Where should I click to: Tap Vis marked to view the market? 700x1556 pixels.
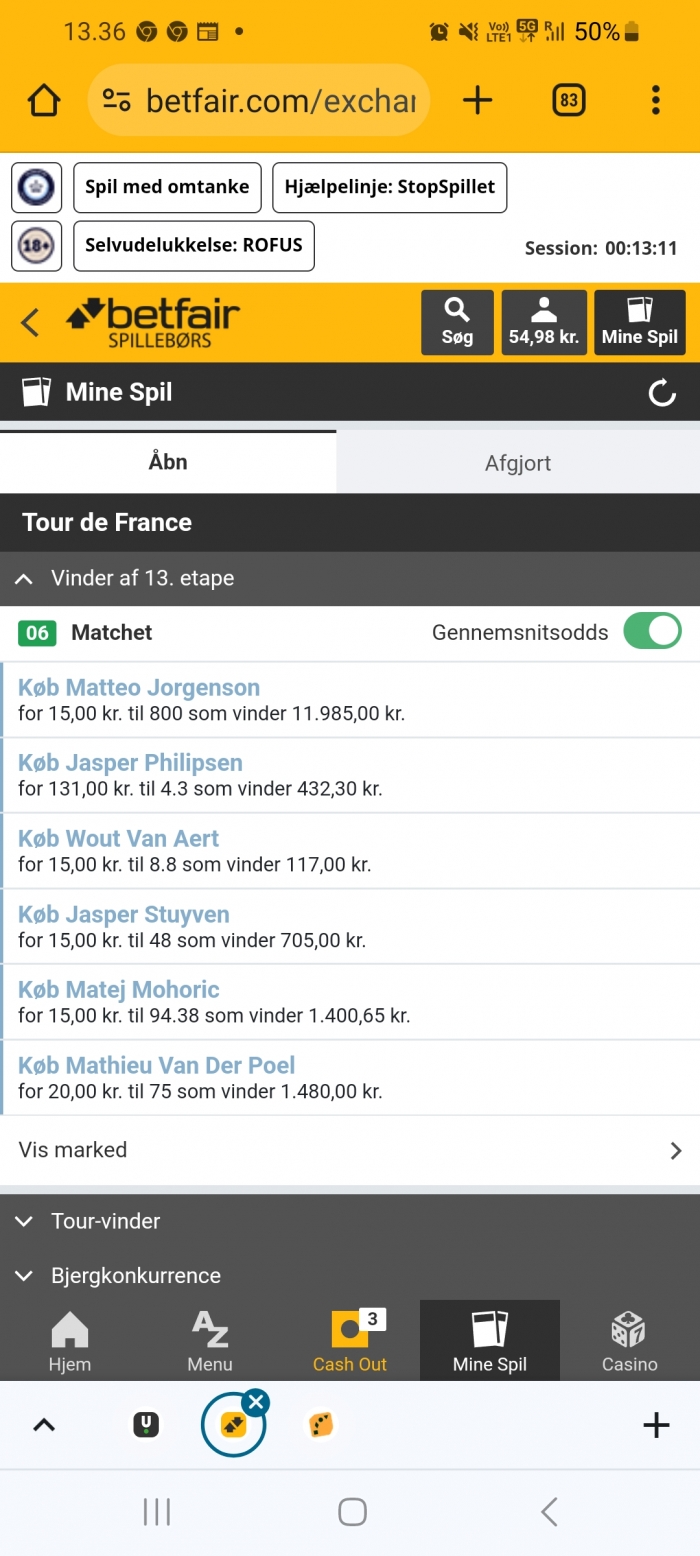(x=350, y=1150)
